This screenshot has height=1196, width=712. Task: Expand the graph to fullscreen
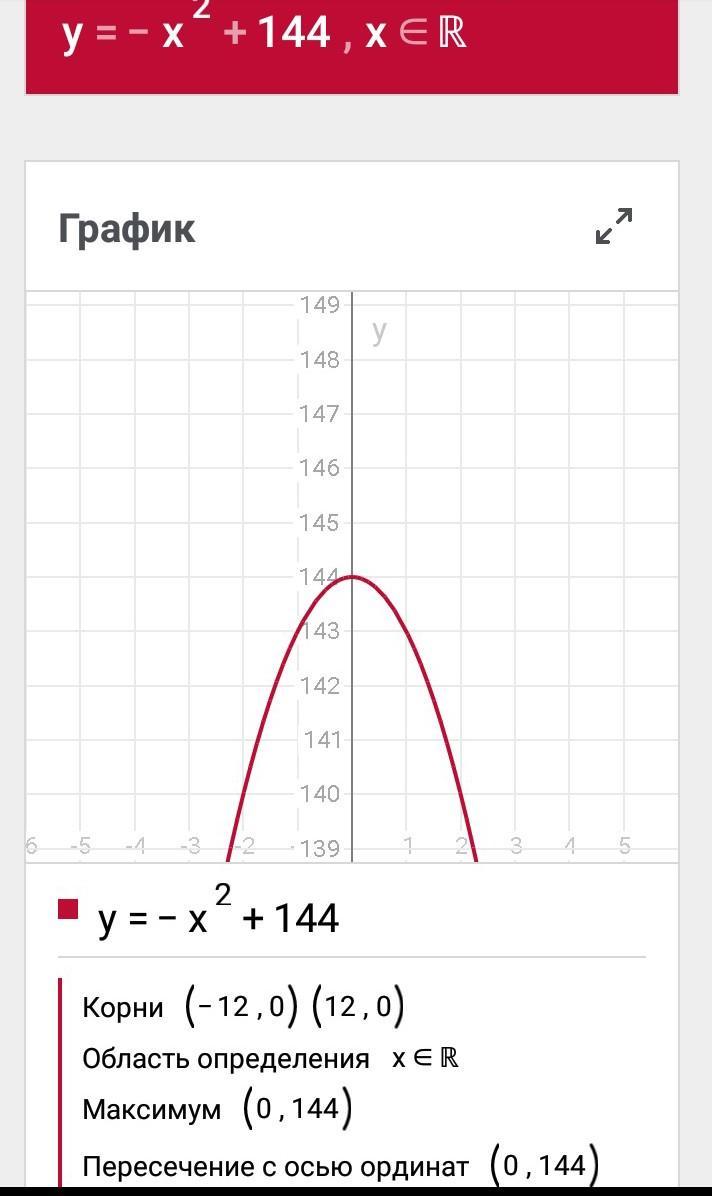614,226
